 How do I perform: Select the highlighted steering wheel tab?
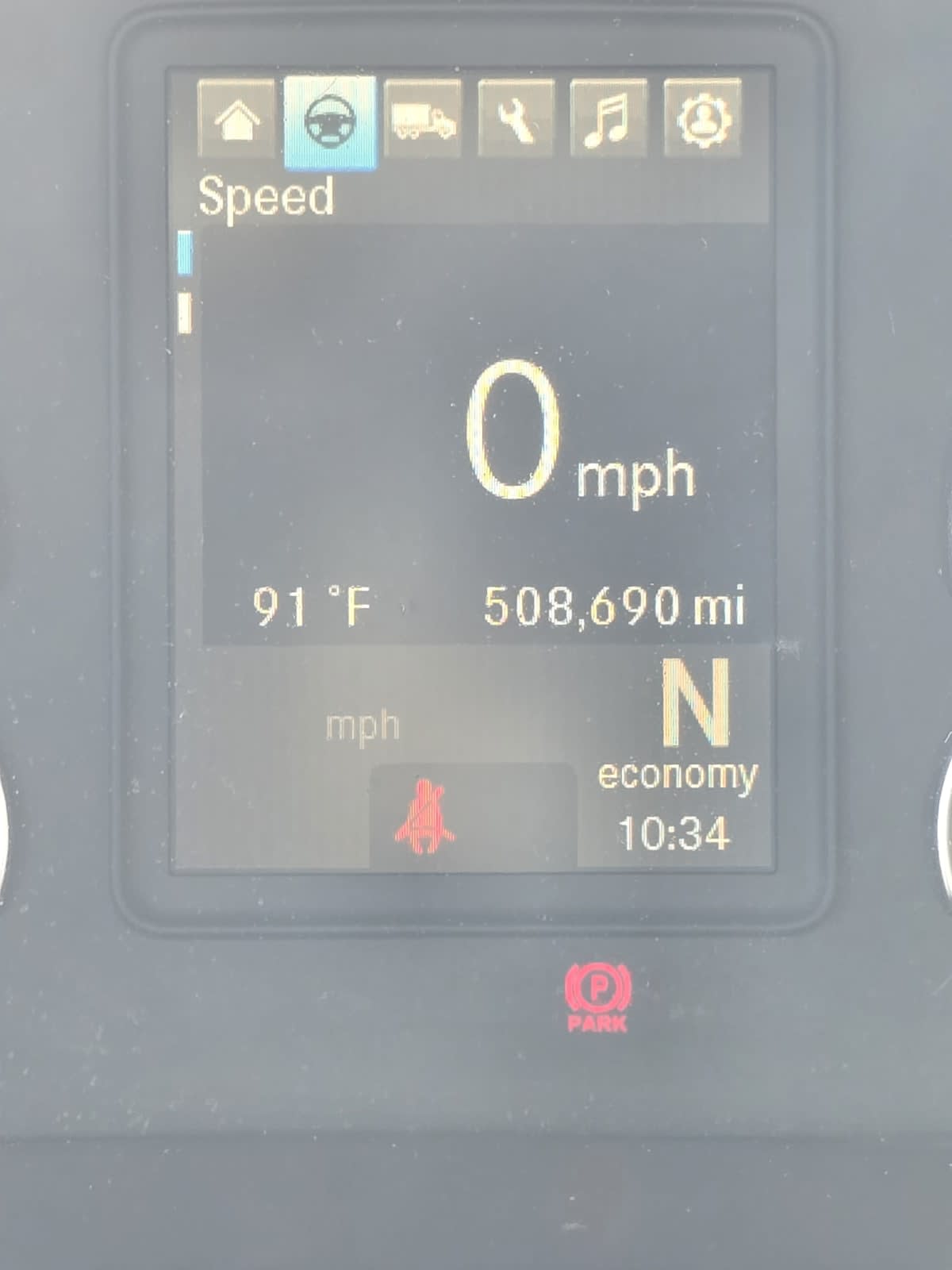point(330,121)
